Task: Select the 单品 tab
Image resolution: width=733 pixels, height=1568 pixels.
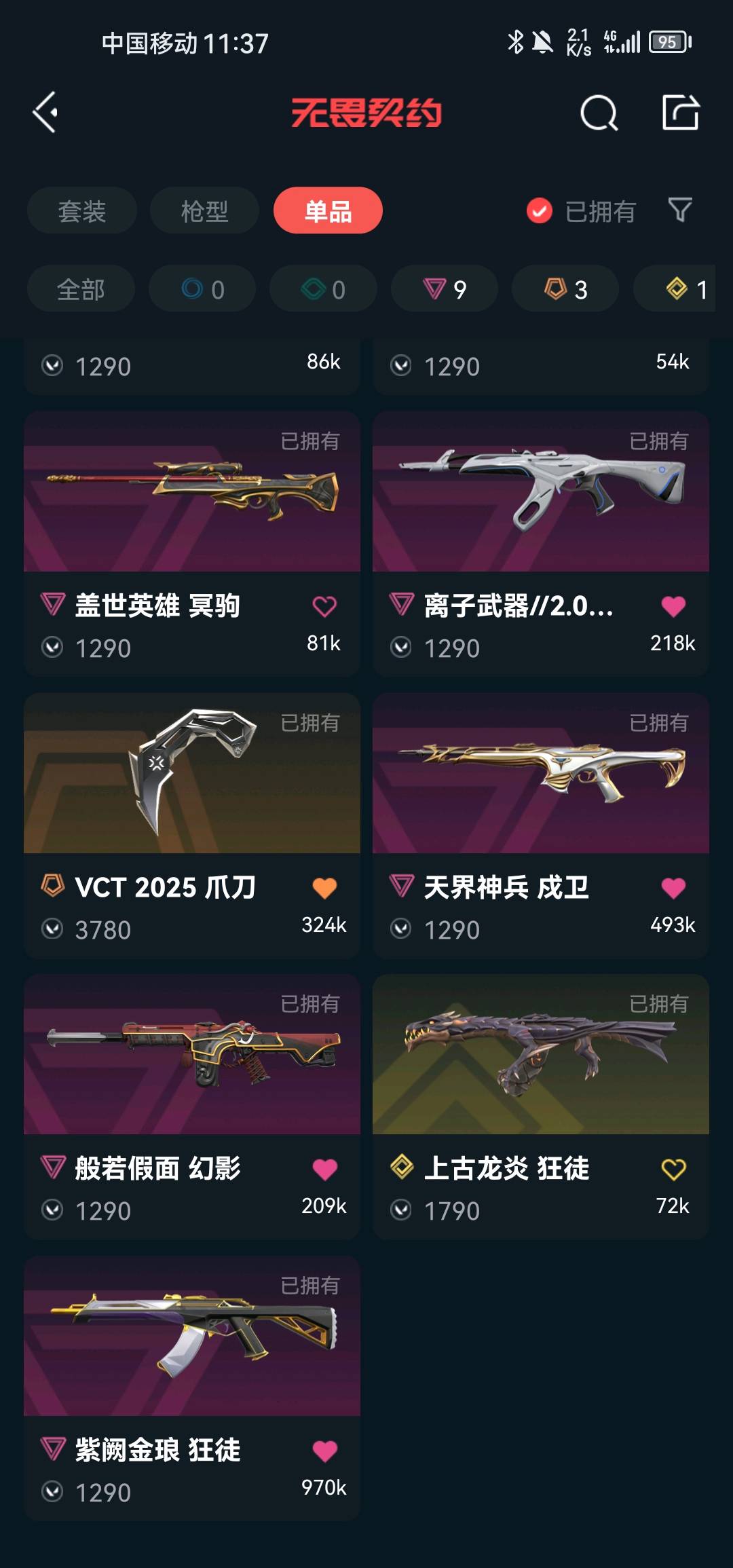Action: click(328, 211)
